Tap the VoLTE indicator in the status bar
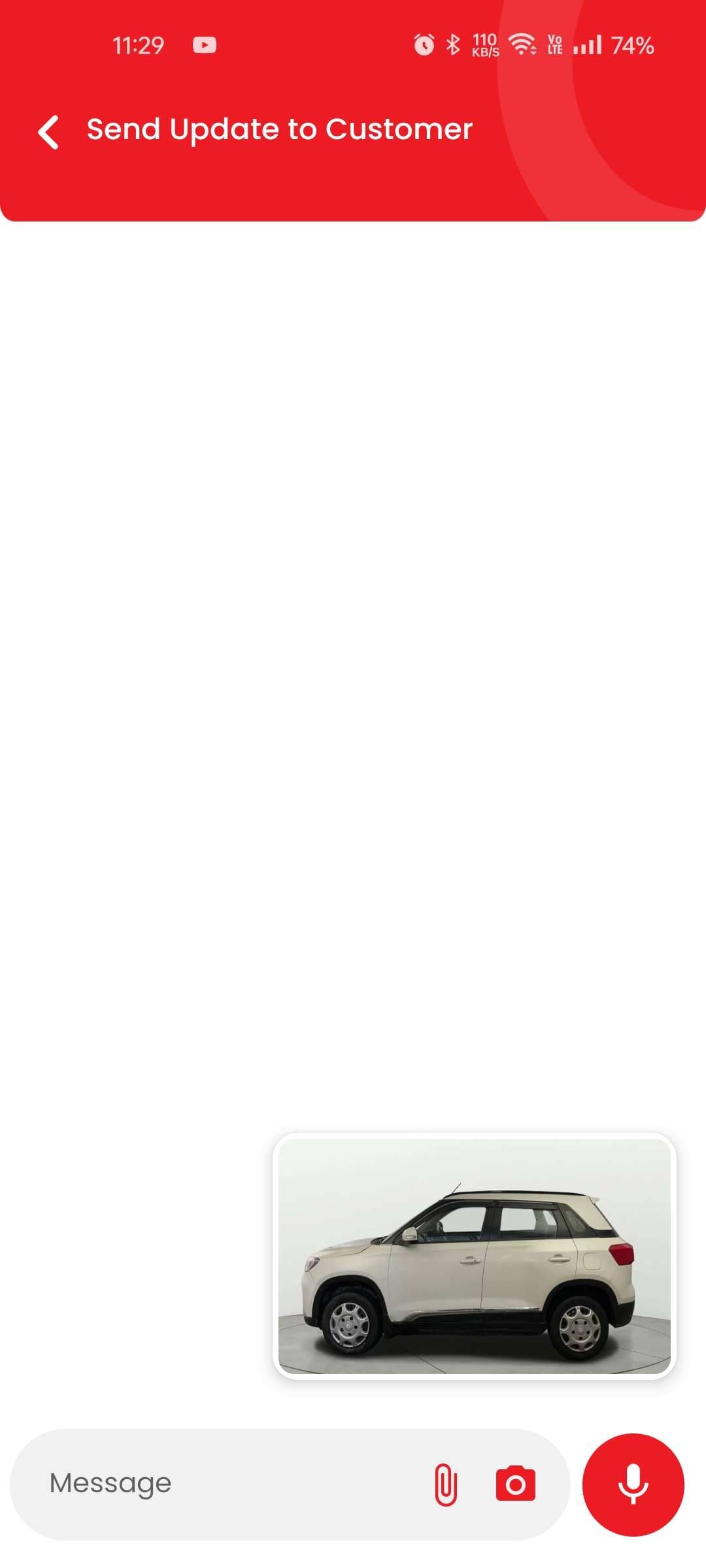706x1568 pixels. [554, 44]
